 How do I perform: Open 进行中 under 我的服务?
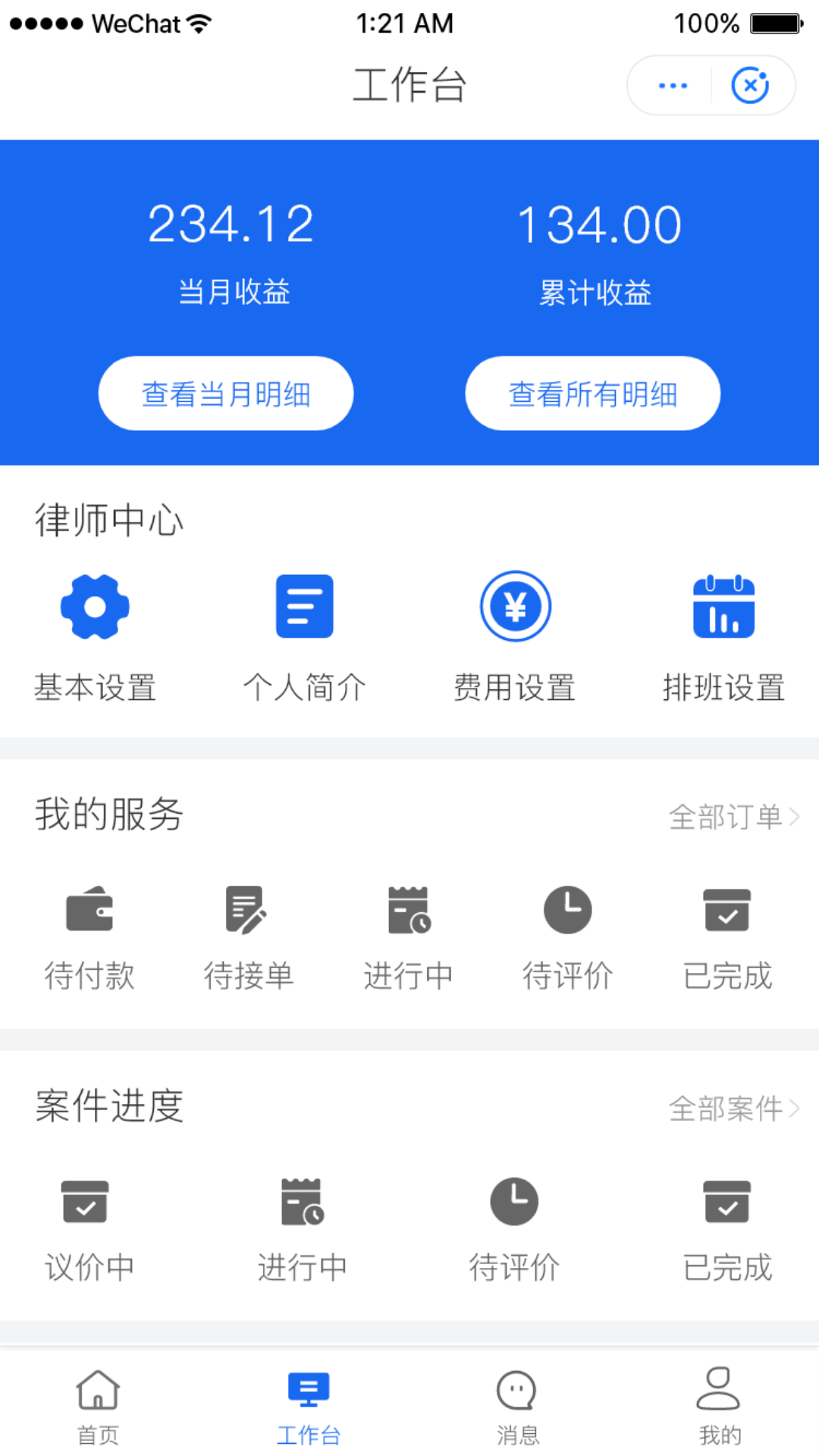click(x=408, y=937)
